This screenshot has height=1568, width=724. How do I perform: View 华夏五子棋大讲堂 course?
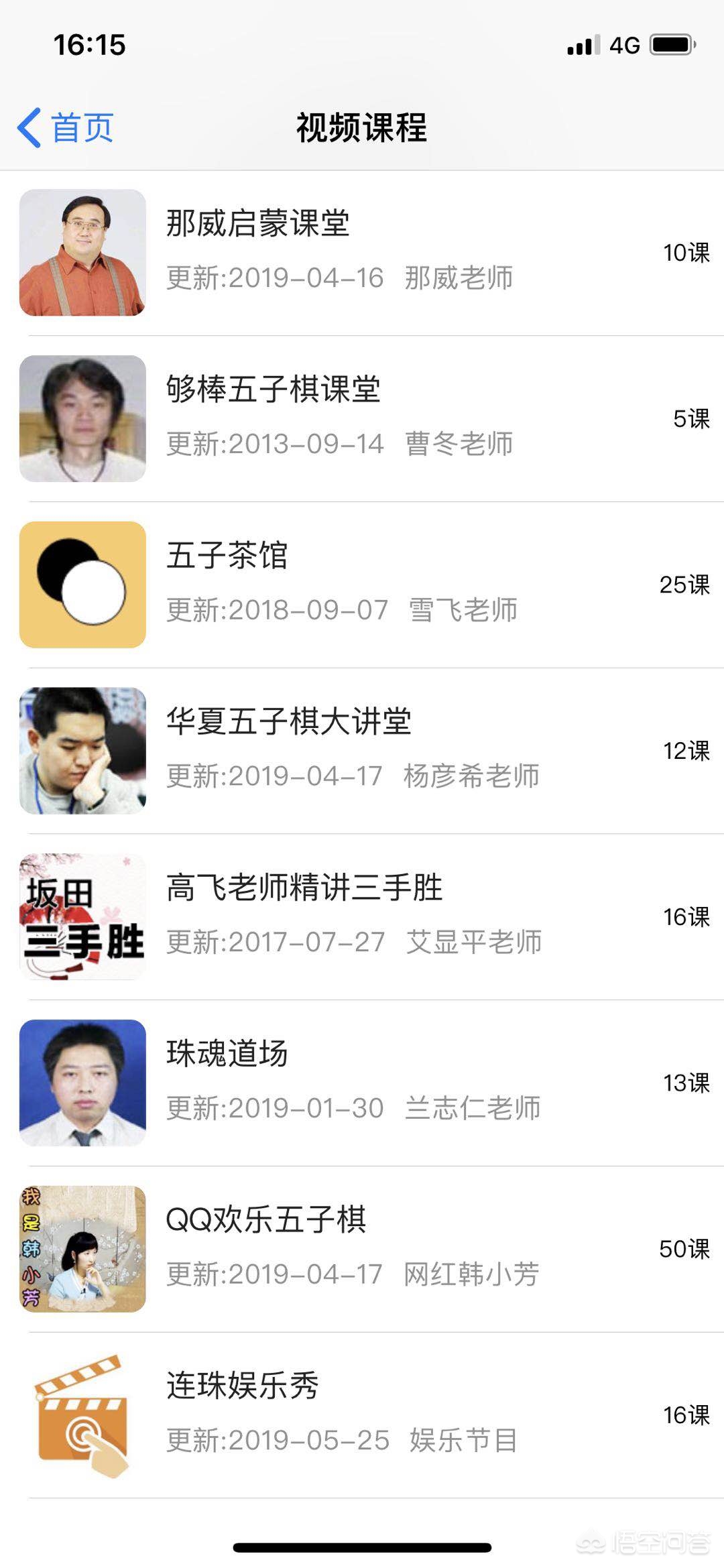tap(289, 723)
